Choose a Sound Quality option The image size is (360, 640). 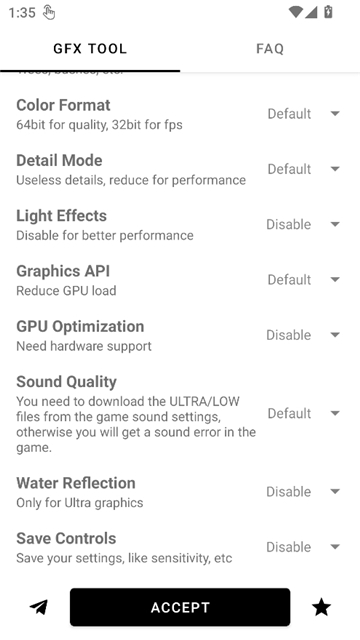coord(303,413)
